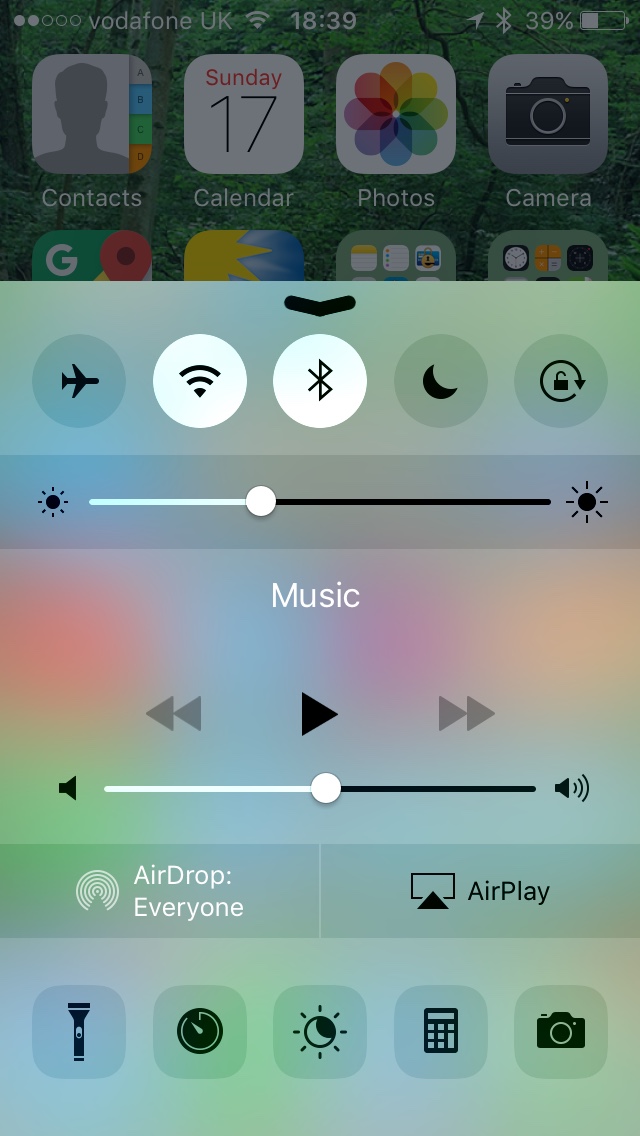The height and width of the screenshot is (1136, 640).
Task: Close Control Centre with the down chevron
Action: (320, 305)
